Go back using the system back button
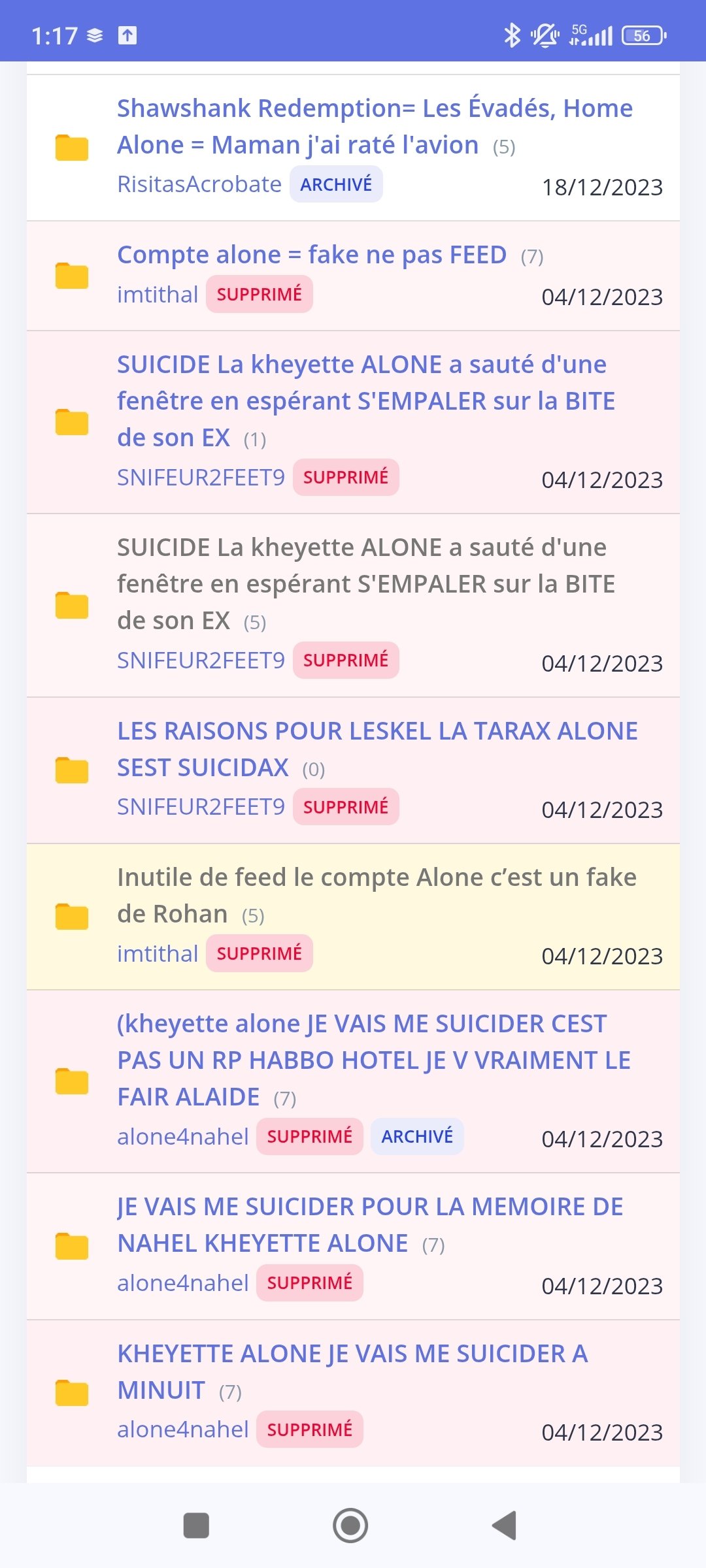Screen dimensions: 706x1568 504,1526
